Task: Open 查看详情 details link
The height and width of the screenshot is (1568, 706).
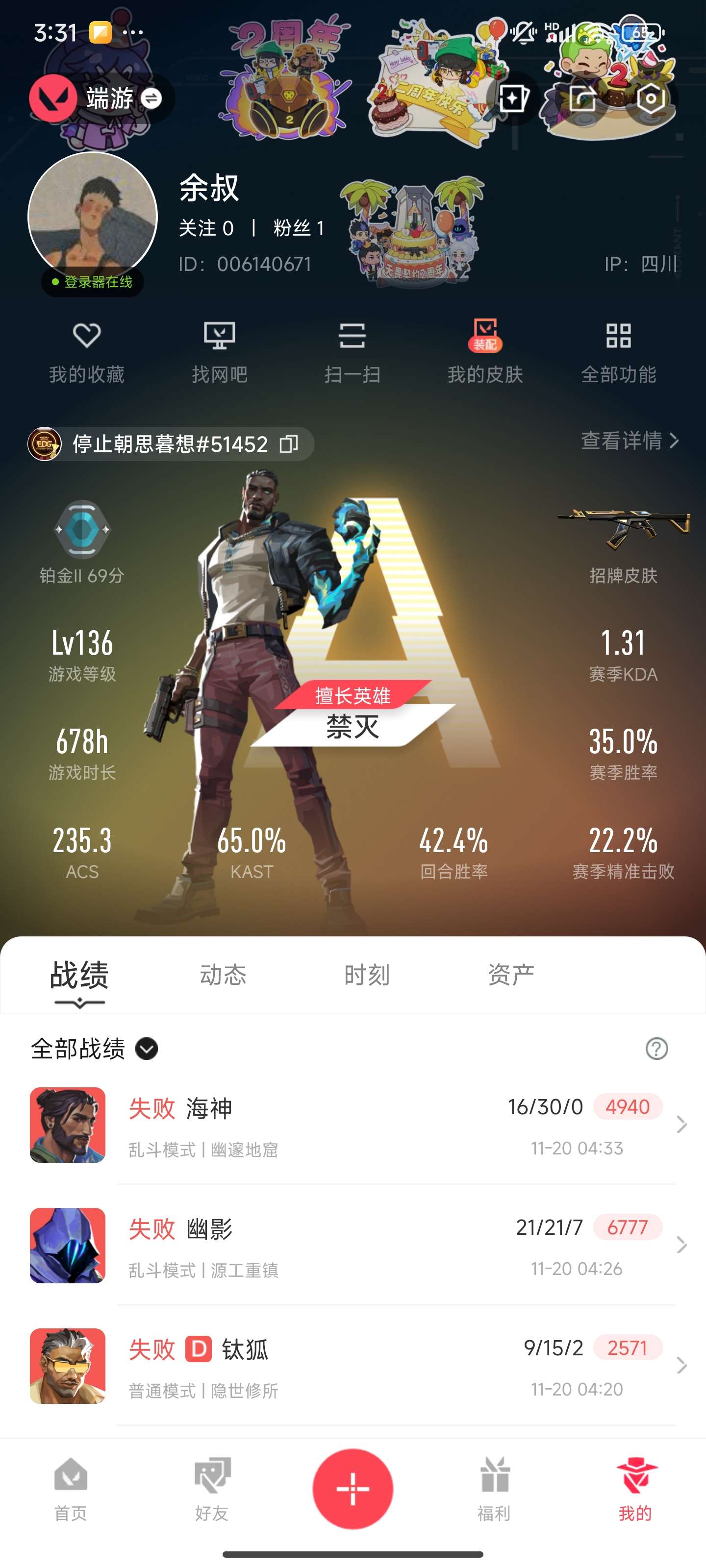Action: [629, 440]
